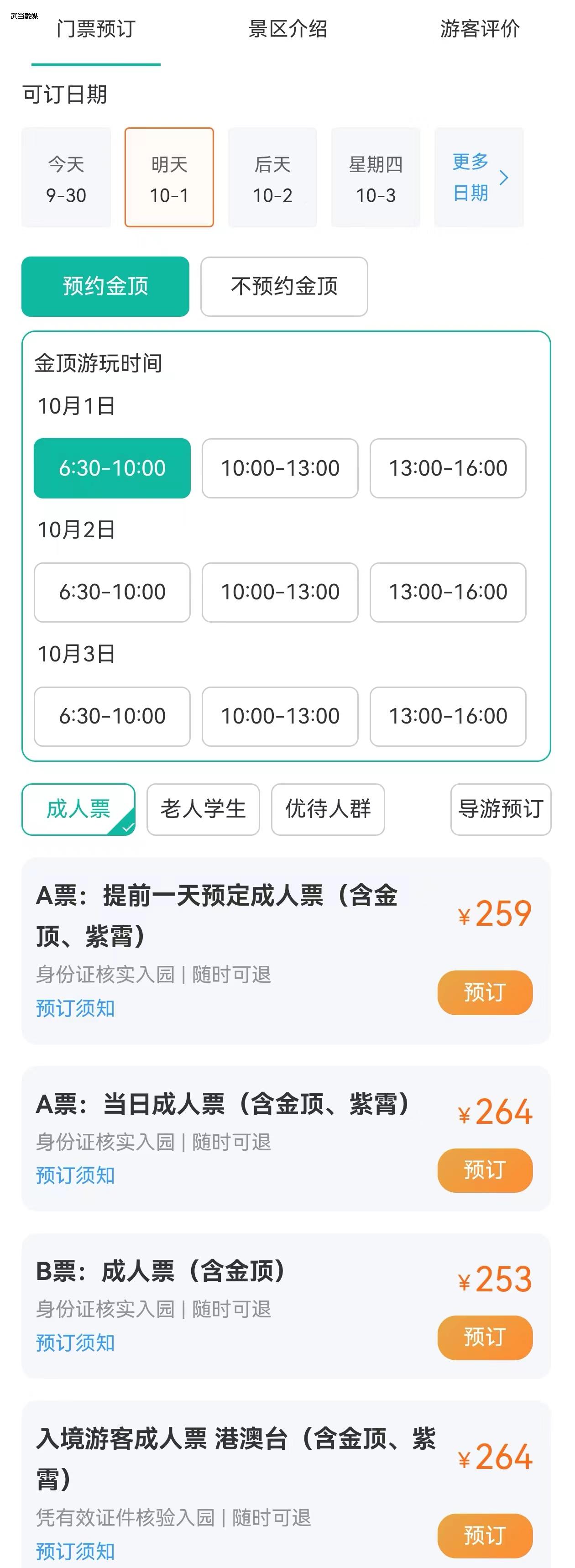The width and height of the screenshot is (575, 1568).
Task: Select 10月2日 slot 13:00-16:00
Action: [448, 592]
